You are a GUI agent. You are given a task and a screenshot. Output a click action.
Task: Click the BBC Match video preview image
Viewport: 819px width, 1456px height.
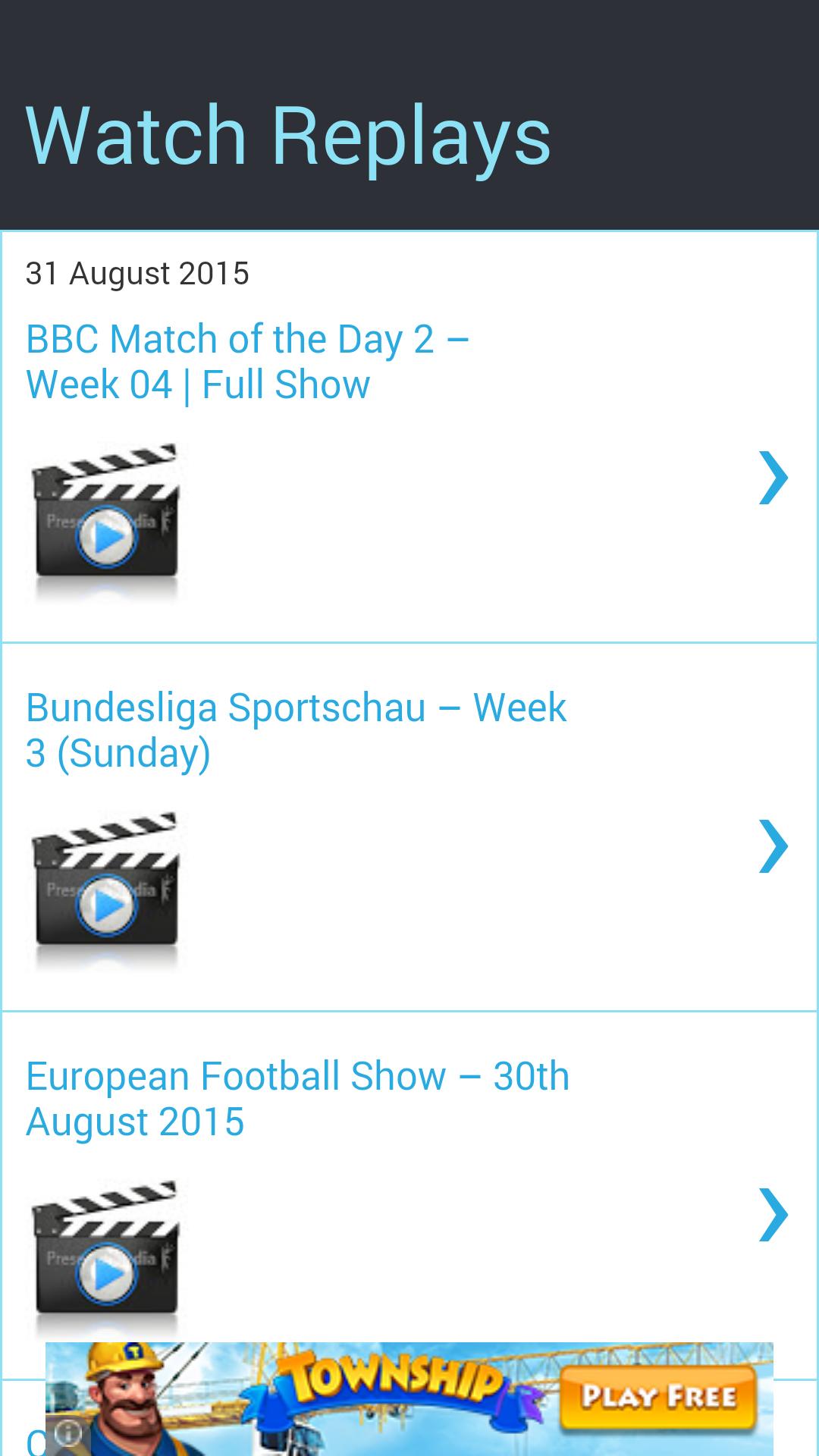point(106,523)
